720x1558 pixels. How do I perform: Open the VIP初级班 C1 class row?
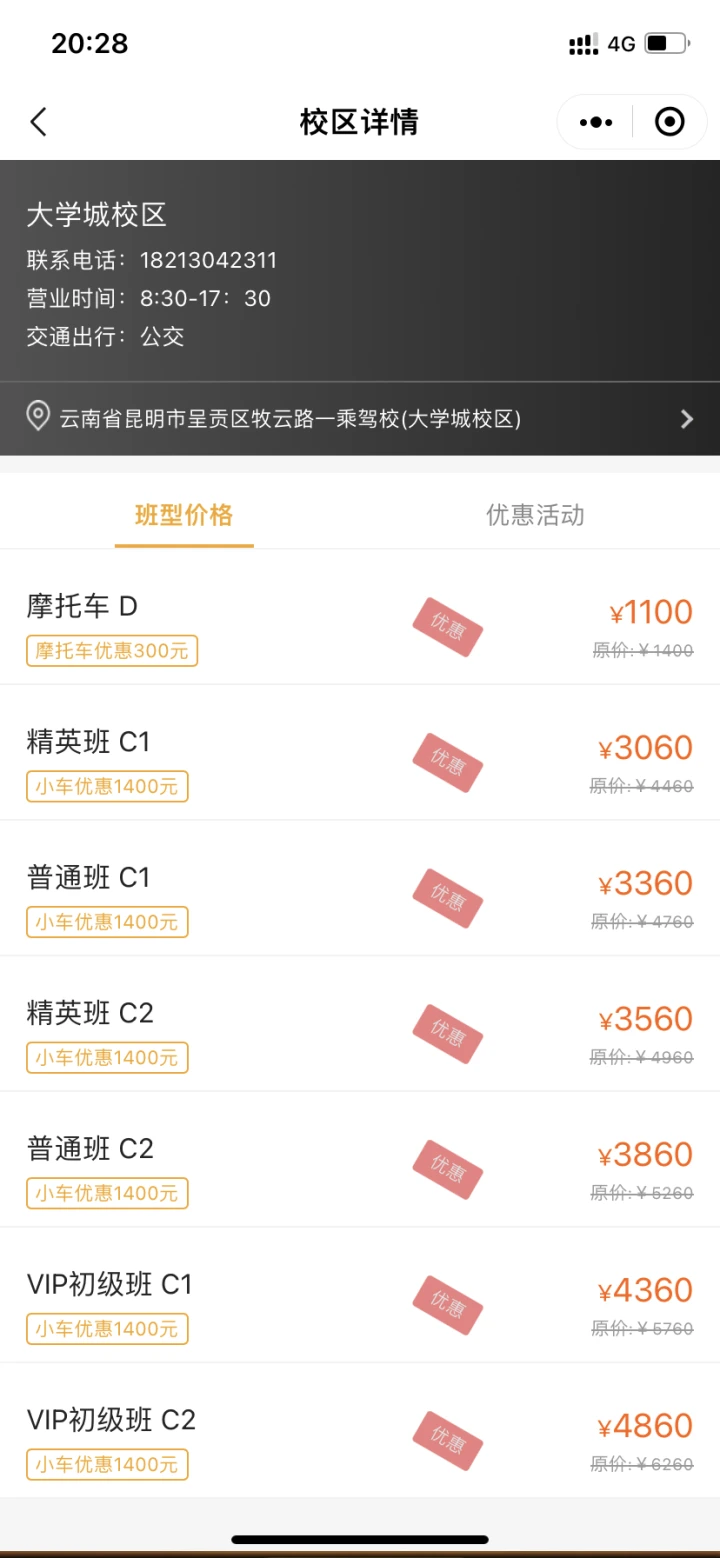point(360,1295)
